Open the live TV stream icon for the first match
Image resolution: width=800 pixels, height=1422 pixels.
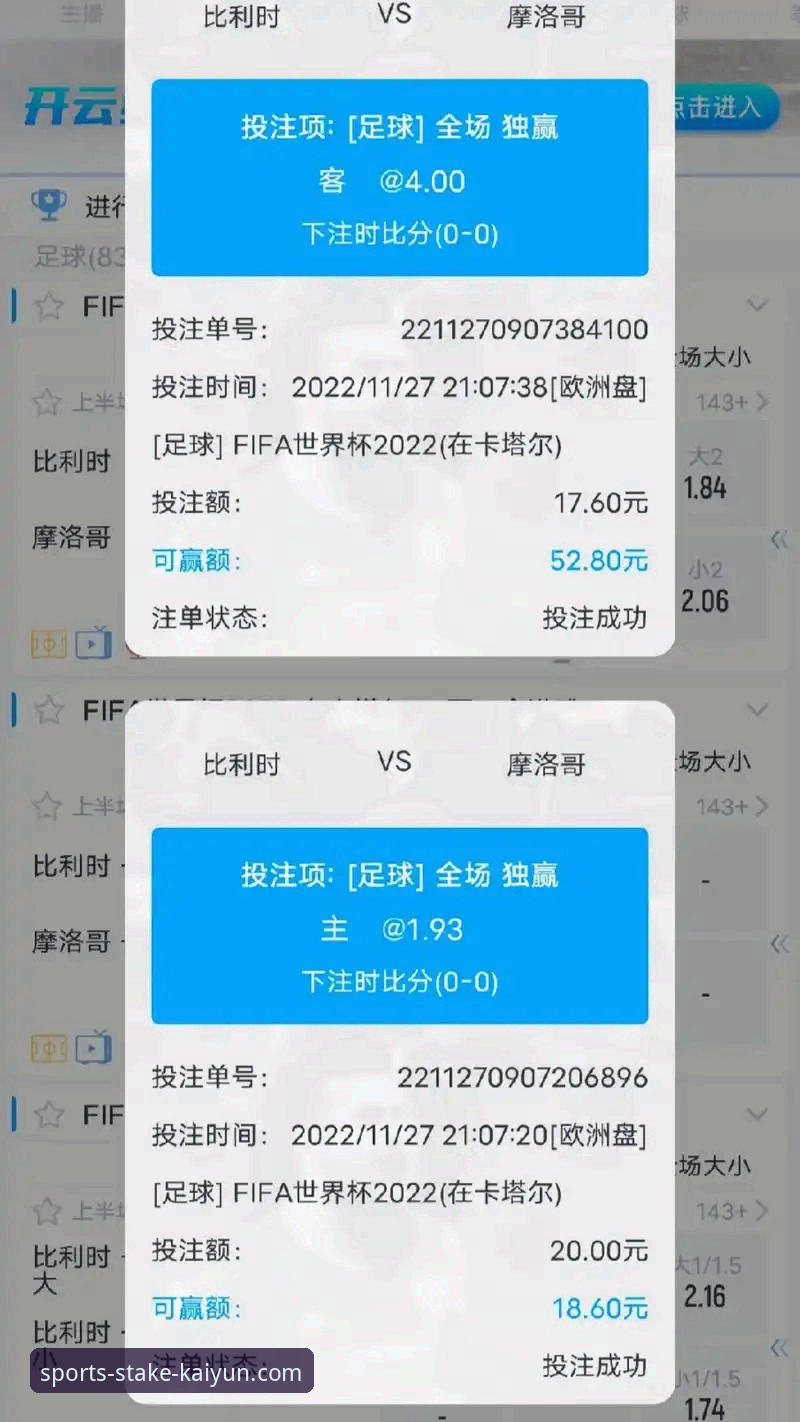(92, 645)
